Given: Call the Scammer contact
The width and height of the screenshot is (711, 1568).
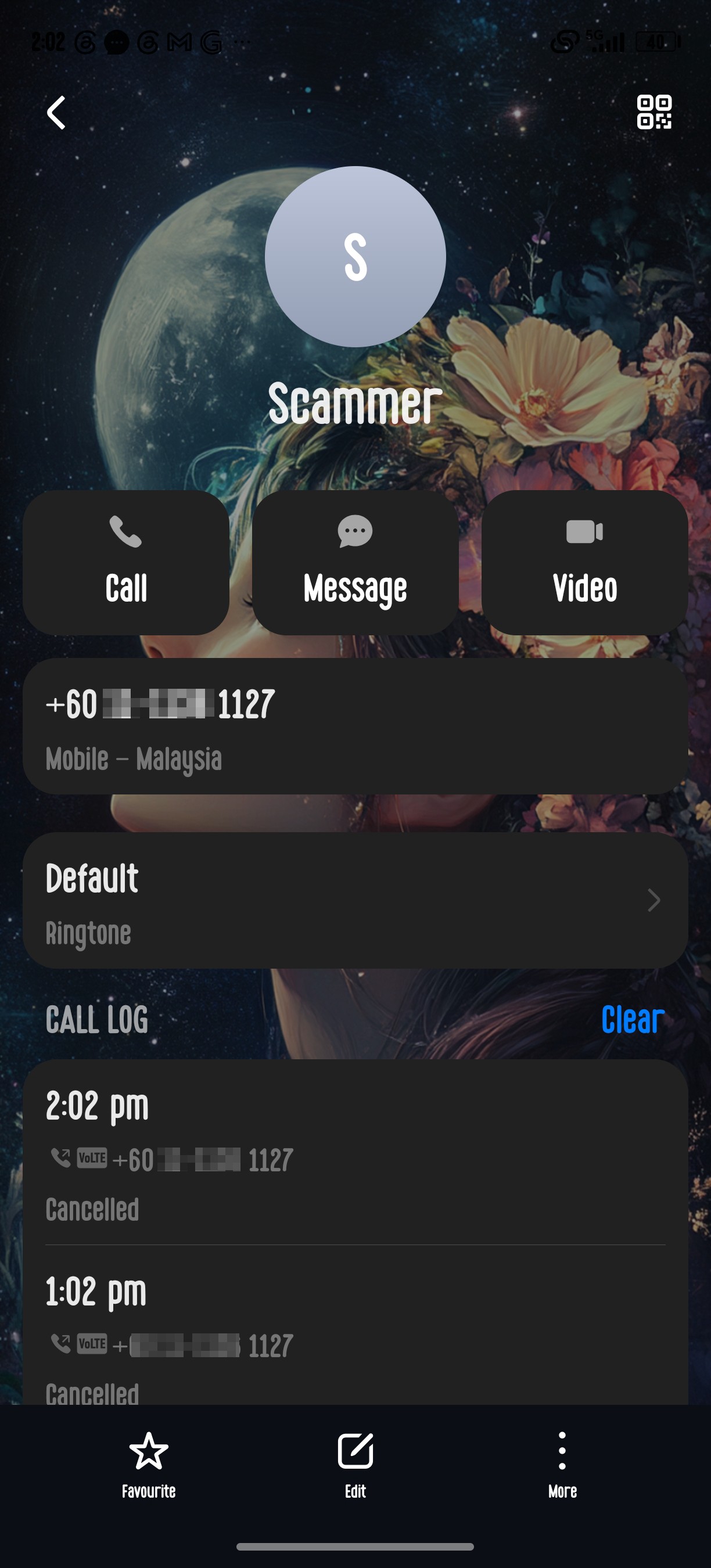Looking at the screenshot, I should pos(126,562).
